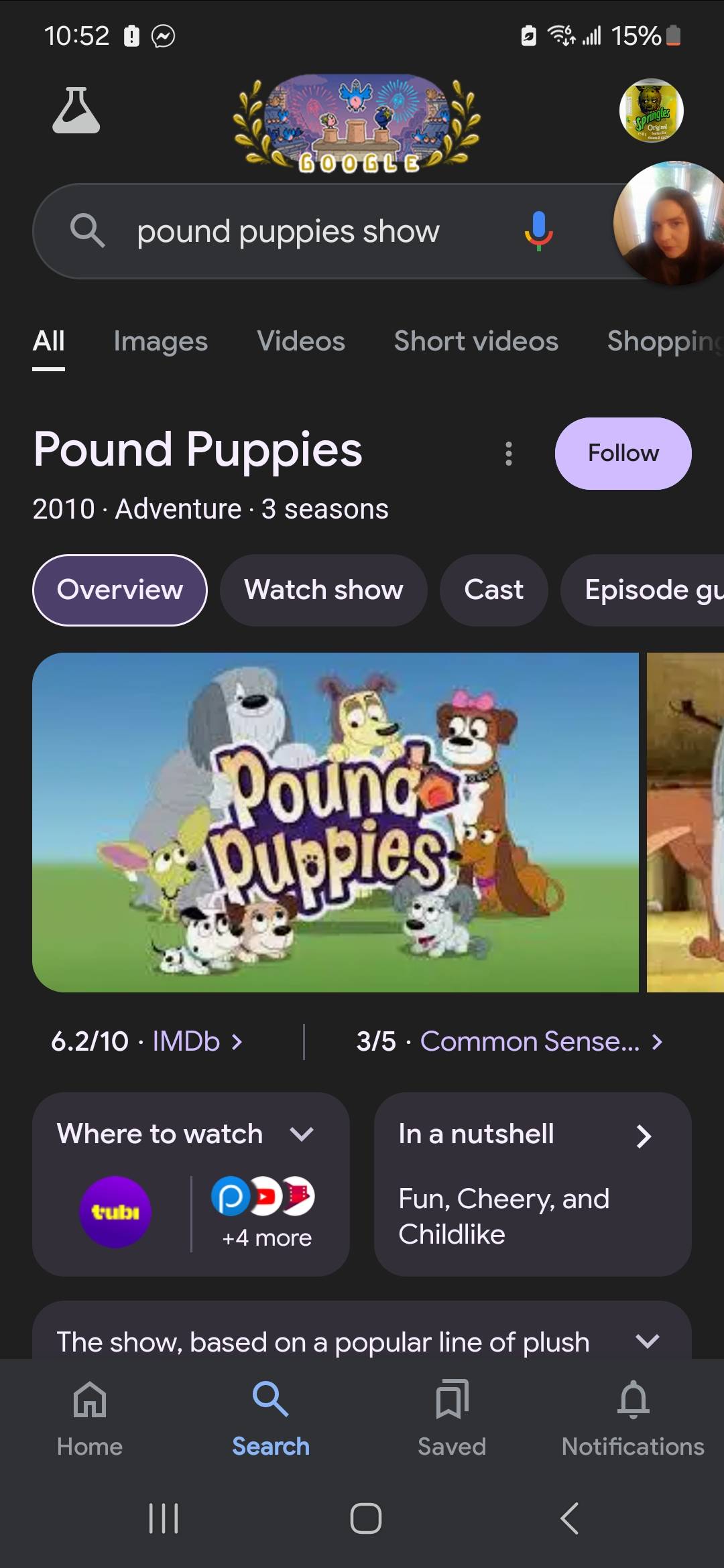Switch to the Short videos tab
Image resolution: width=724 pixels, height=1568 pixels.
pos(476,342)
